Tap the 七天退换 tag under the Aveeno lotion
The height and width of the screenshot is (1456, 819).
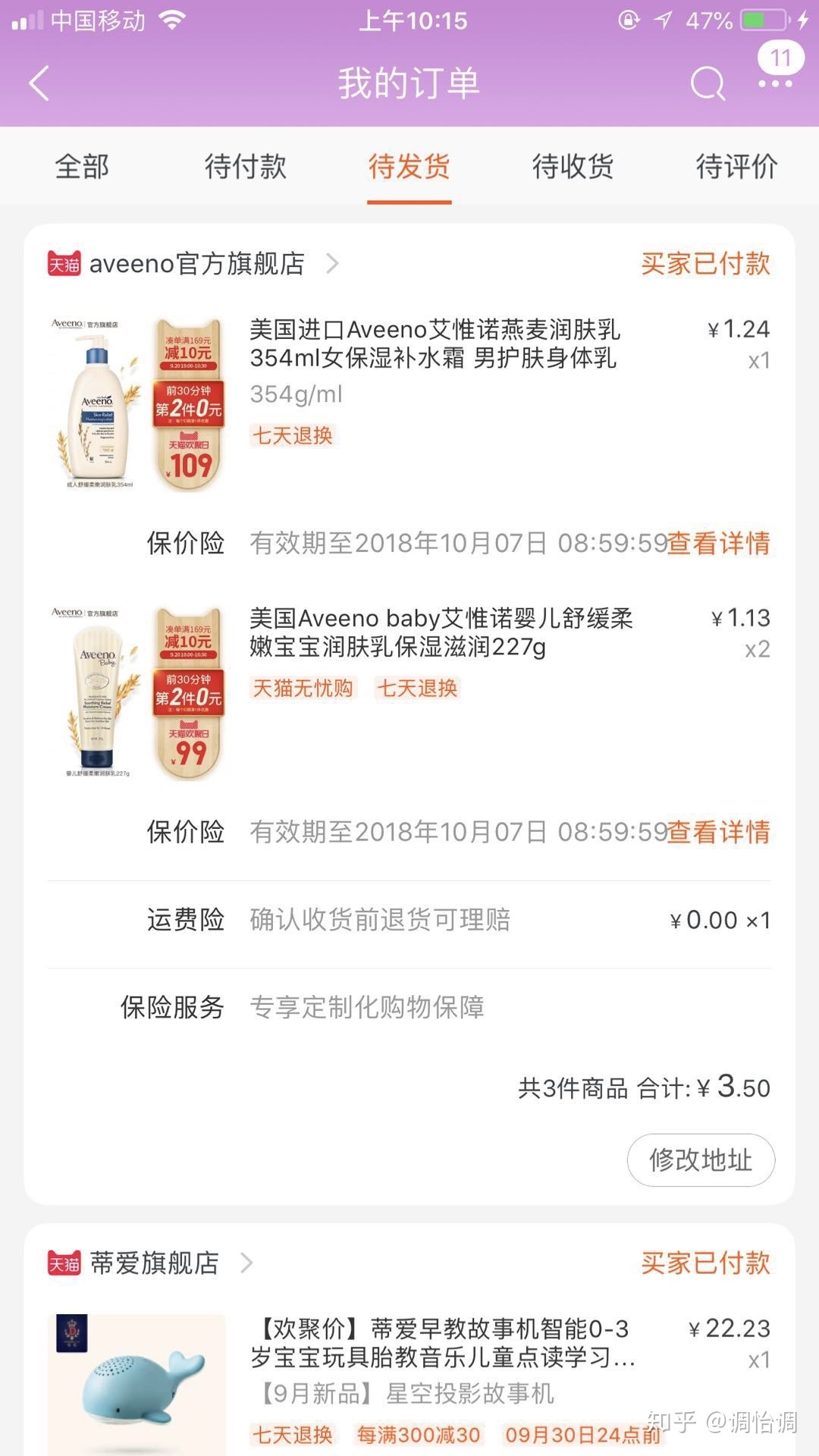click(x=294, y=435)
